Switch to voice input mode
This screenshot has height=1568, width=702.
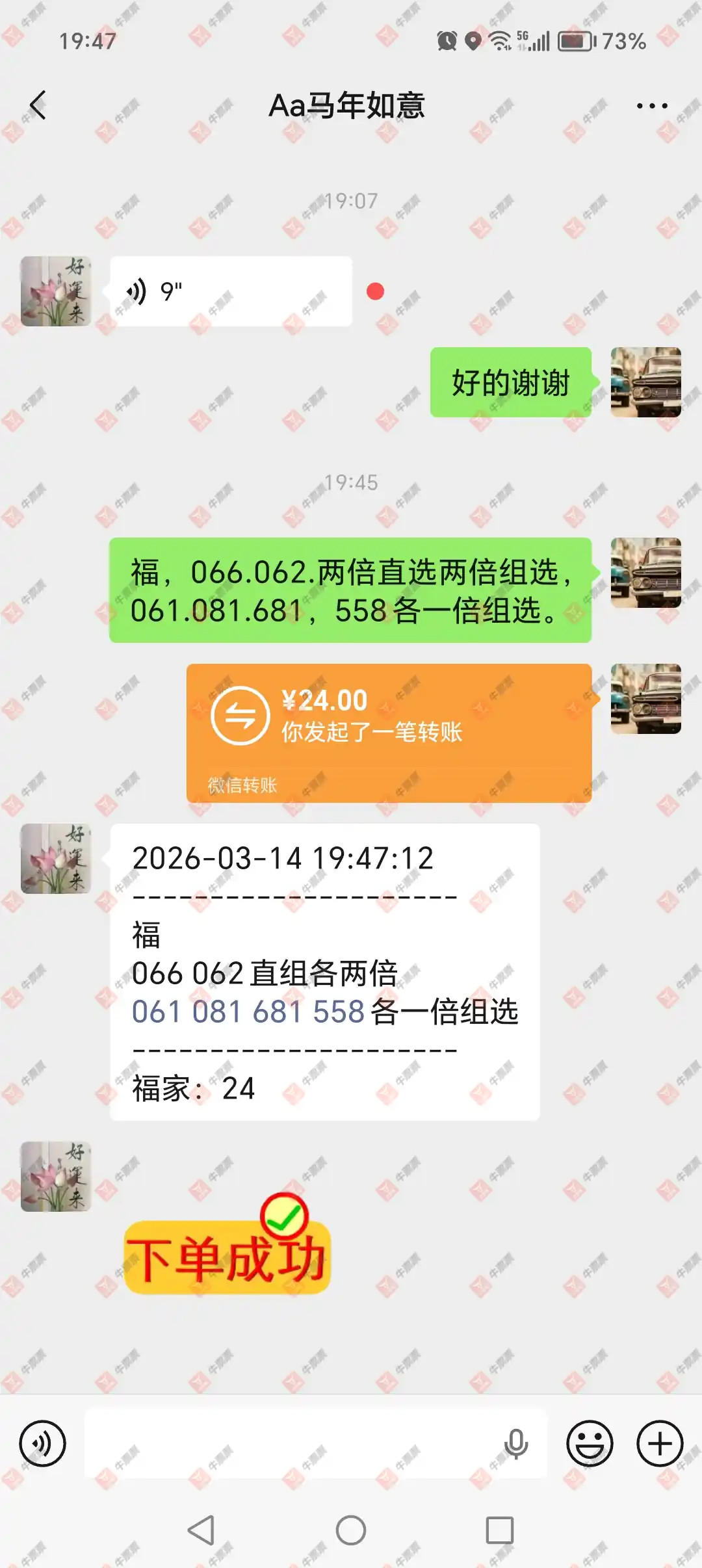click(x=42, y=1444)
